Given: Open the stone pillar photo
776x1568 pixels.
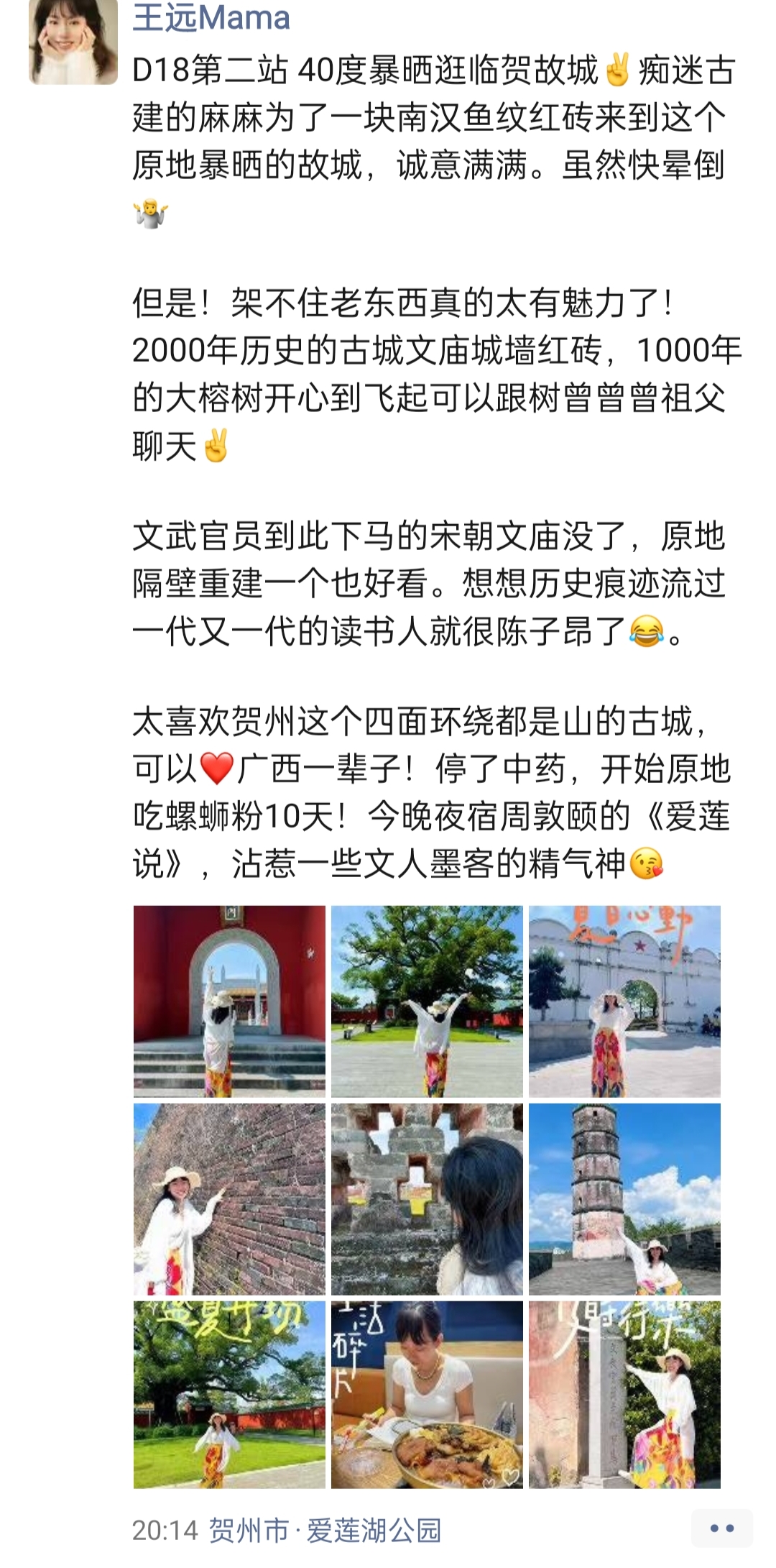Looking at the screenshot, I should coord(624,1395).
